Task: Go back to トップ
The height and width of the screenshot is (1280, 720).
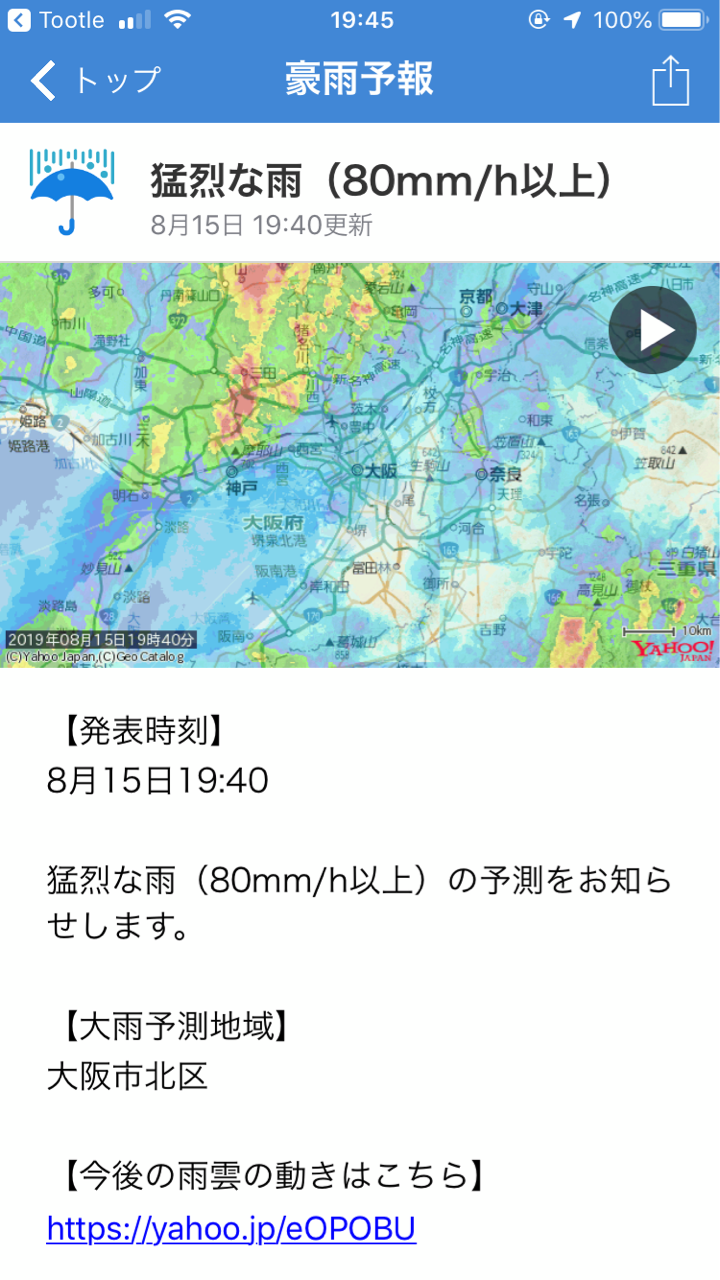Action: 95,80
